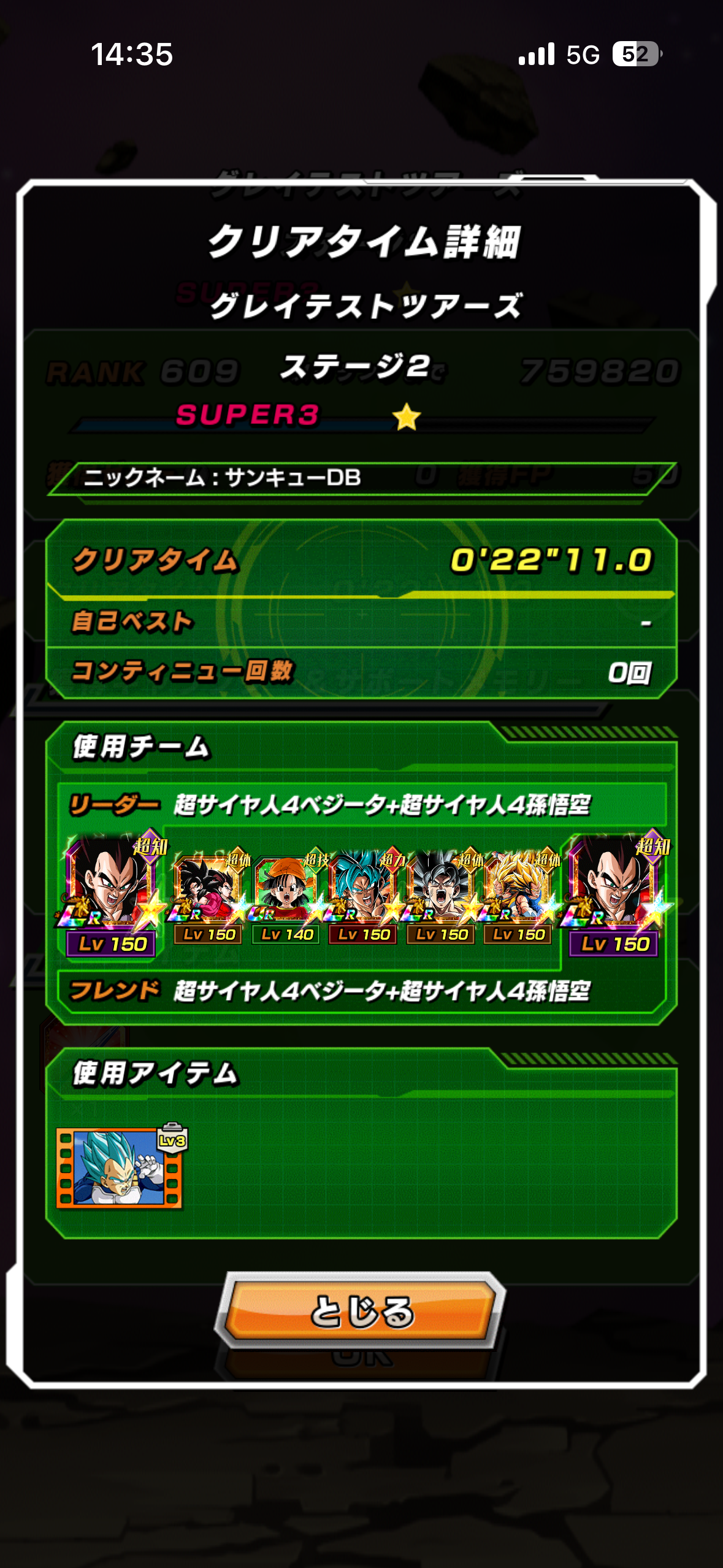723x1568 pixels.
Task: Open the friend Vegeta card at the row end
Action: 614,886
